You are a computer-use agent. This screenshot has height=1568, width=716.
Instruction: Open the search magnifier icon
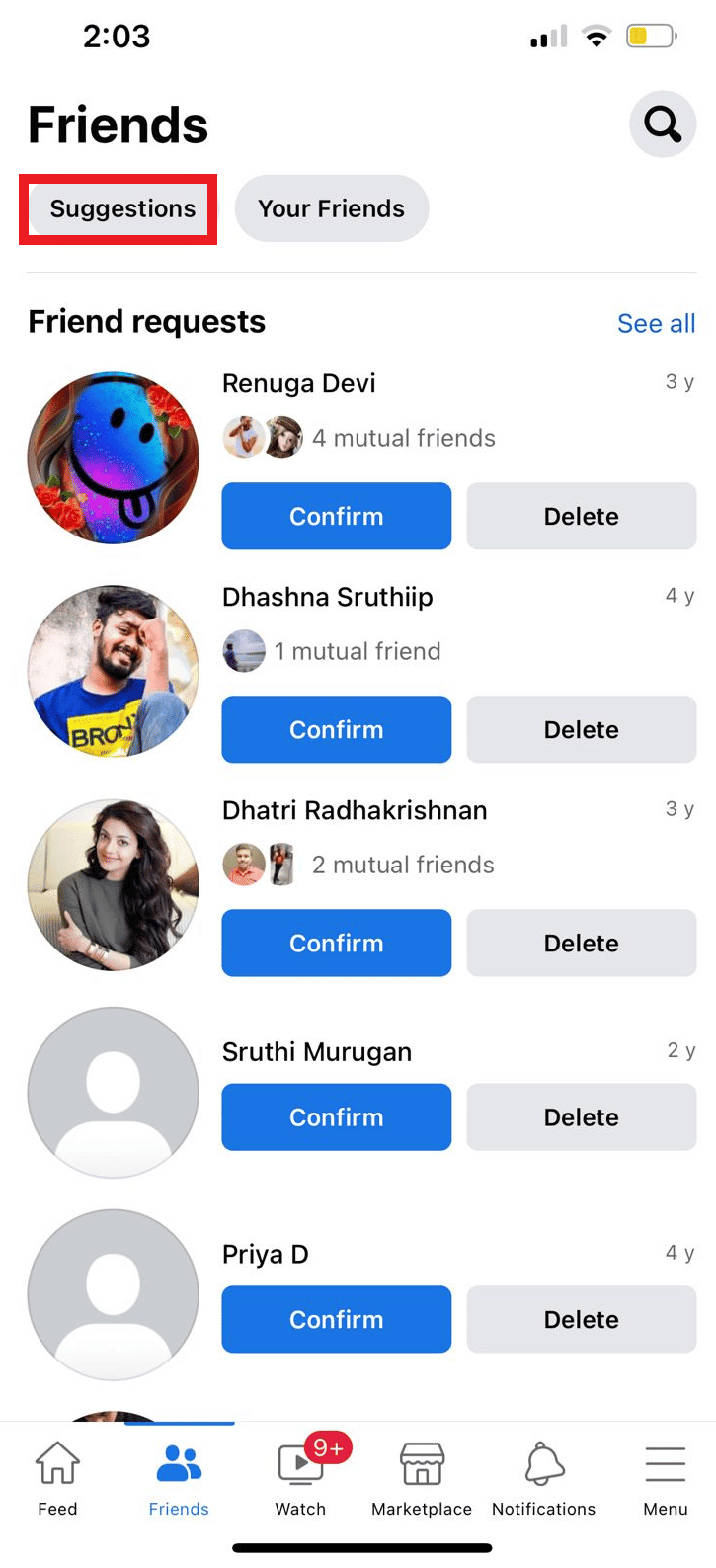[663, 124]
